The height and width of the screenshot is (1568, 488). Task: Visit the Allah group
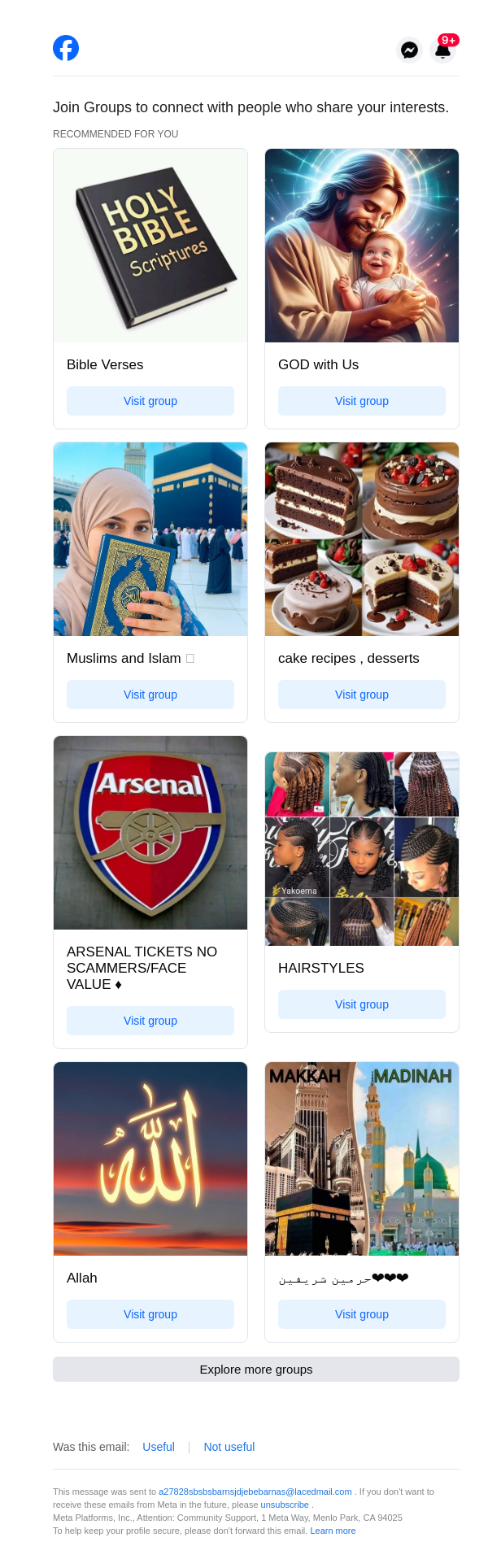coord(150,1314)
